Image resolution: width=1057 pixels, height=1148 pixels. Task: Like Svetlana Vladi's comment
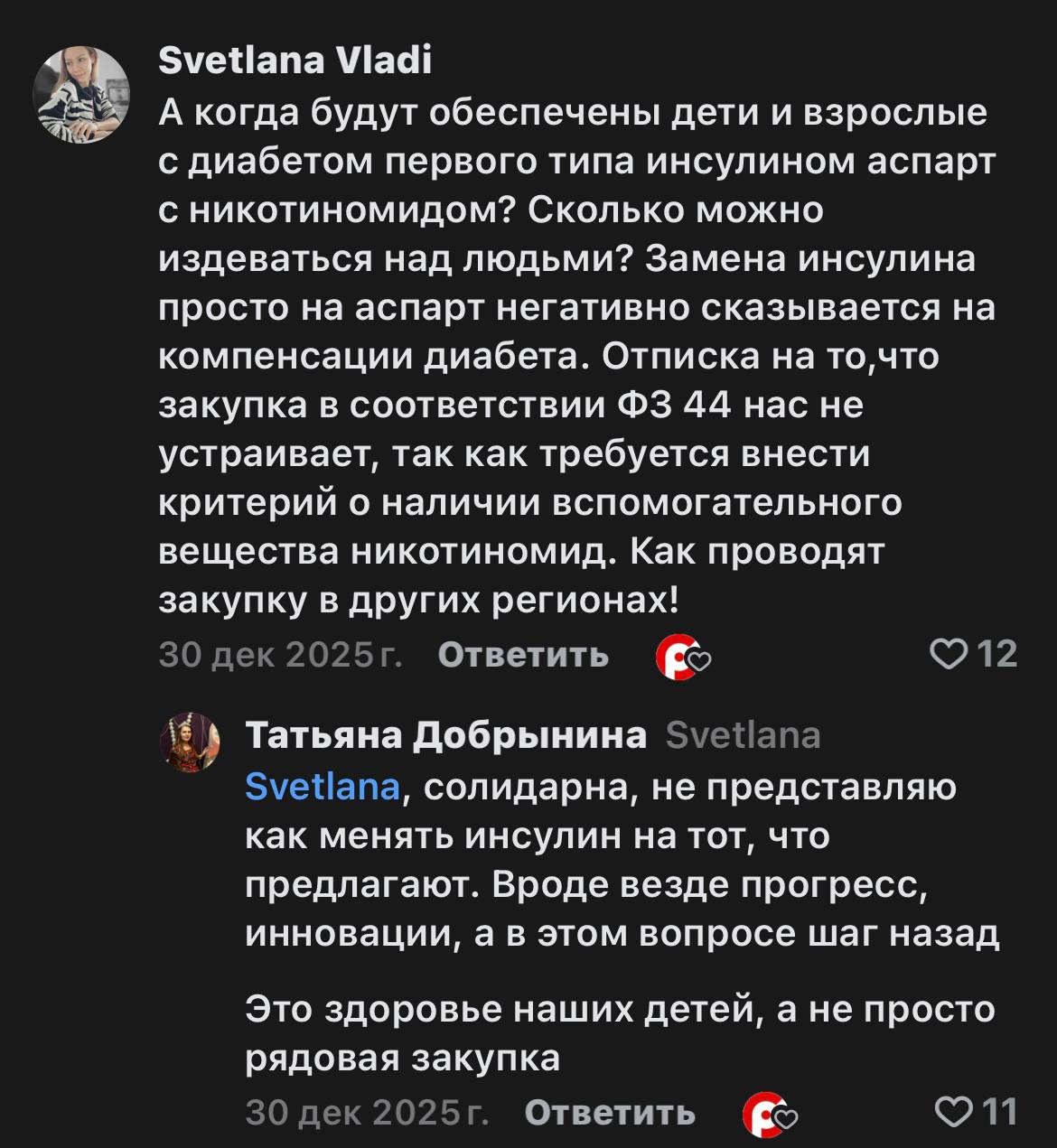tap(948, 653)
